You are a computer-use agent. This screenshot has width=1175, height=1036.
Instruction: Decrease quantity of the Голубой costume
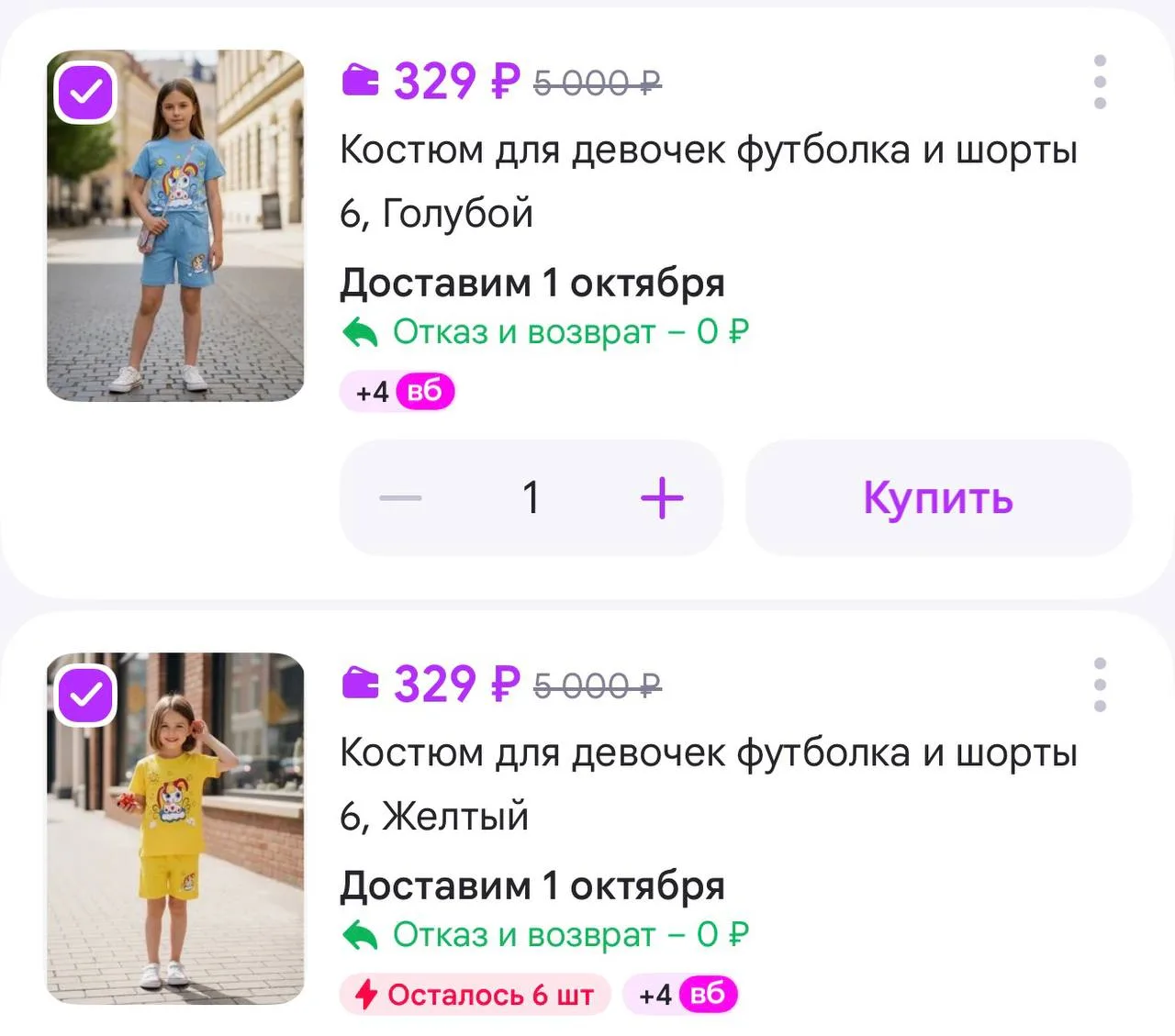click(x=401, y=498)
